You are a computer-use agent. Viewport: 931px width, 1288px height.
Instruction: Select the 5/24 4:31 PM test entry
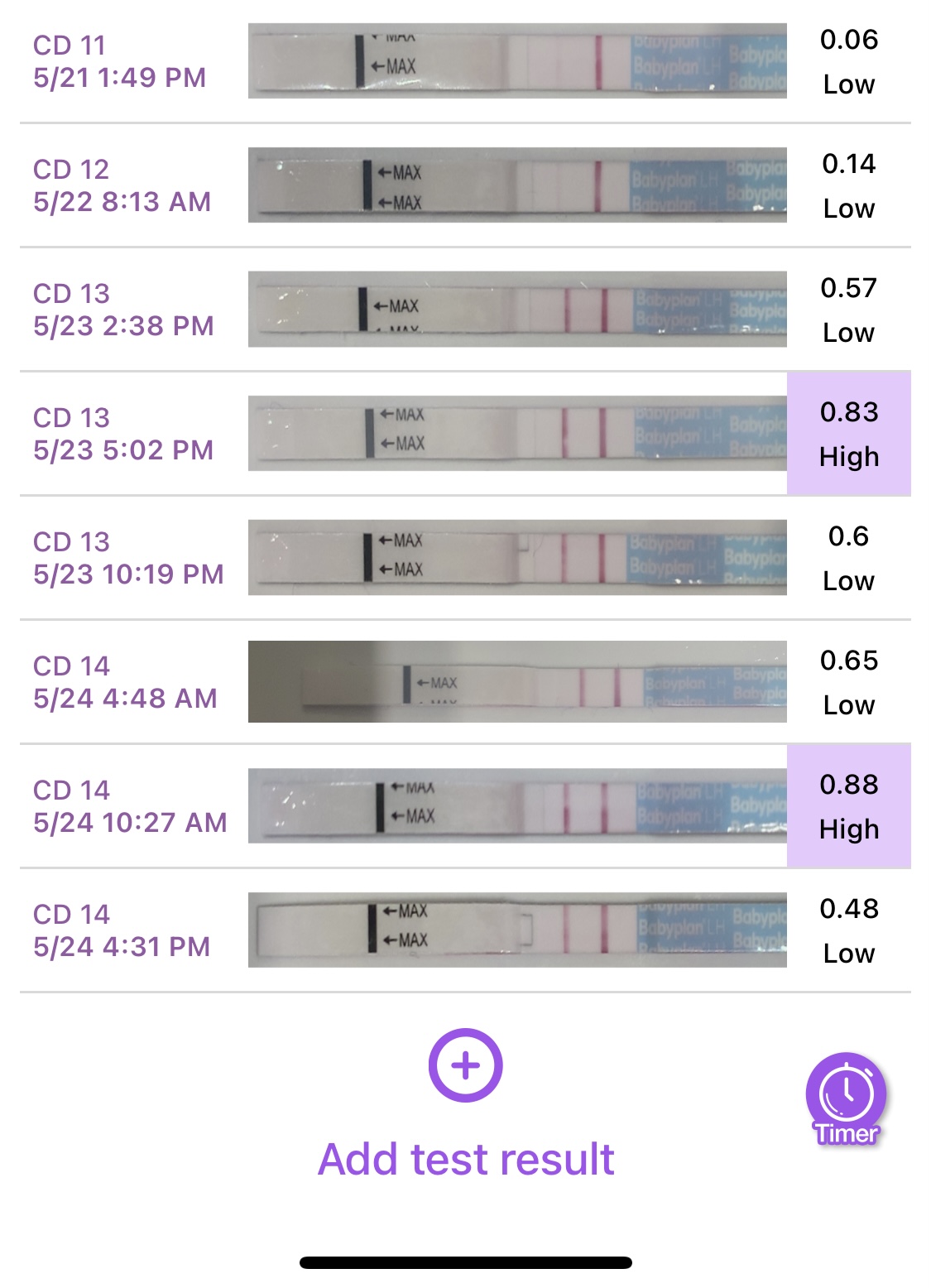(463, 930)
